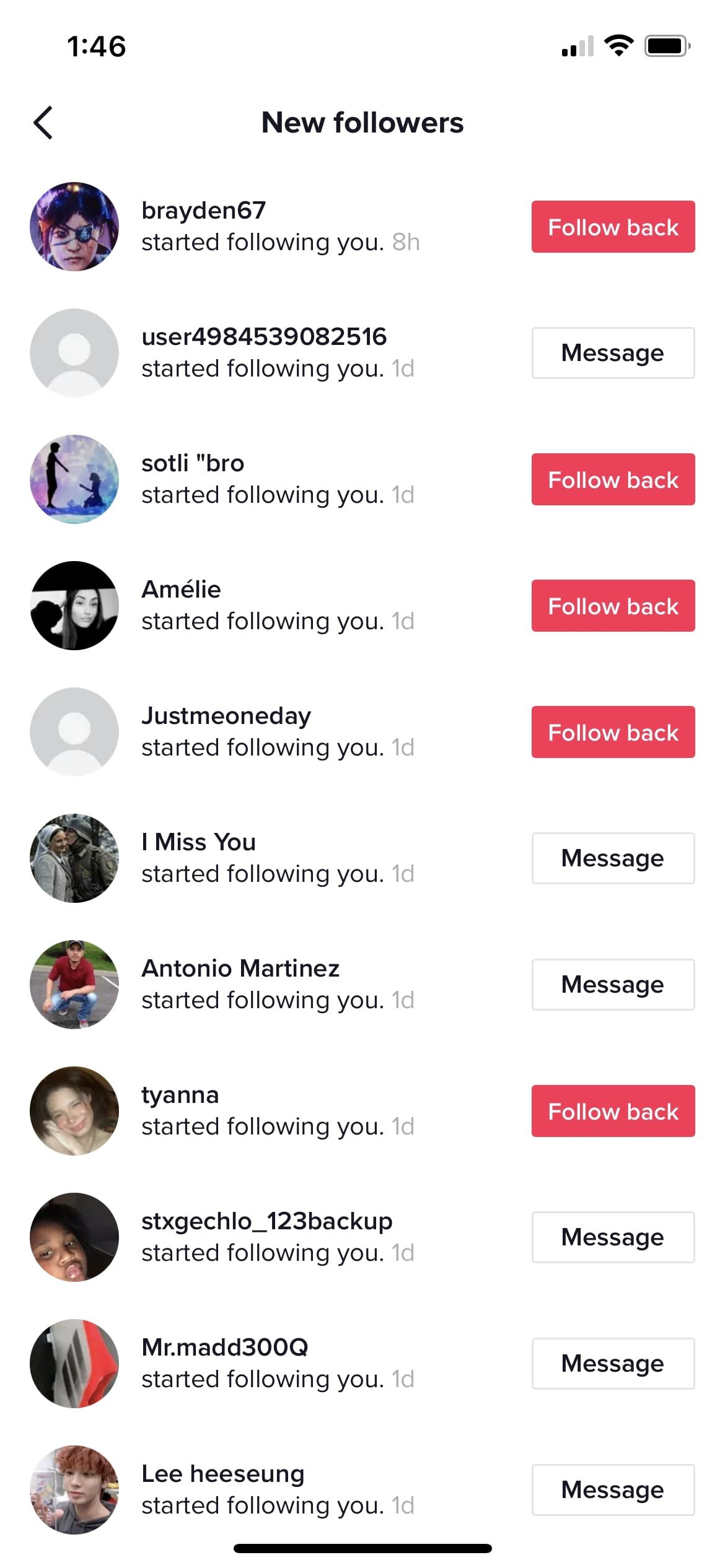Follow back sotli "bro
Viewport: 725px width, 1568px height.
[612, 479]
